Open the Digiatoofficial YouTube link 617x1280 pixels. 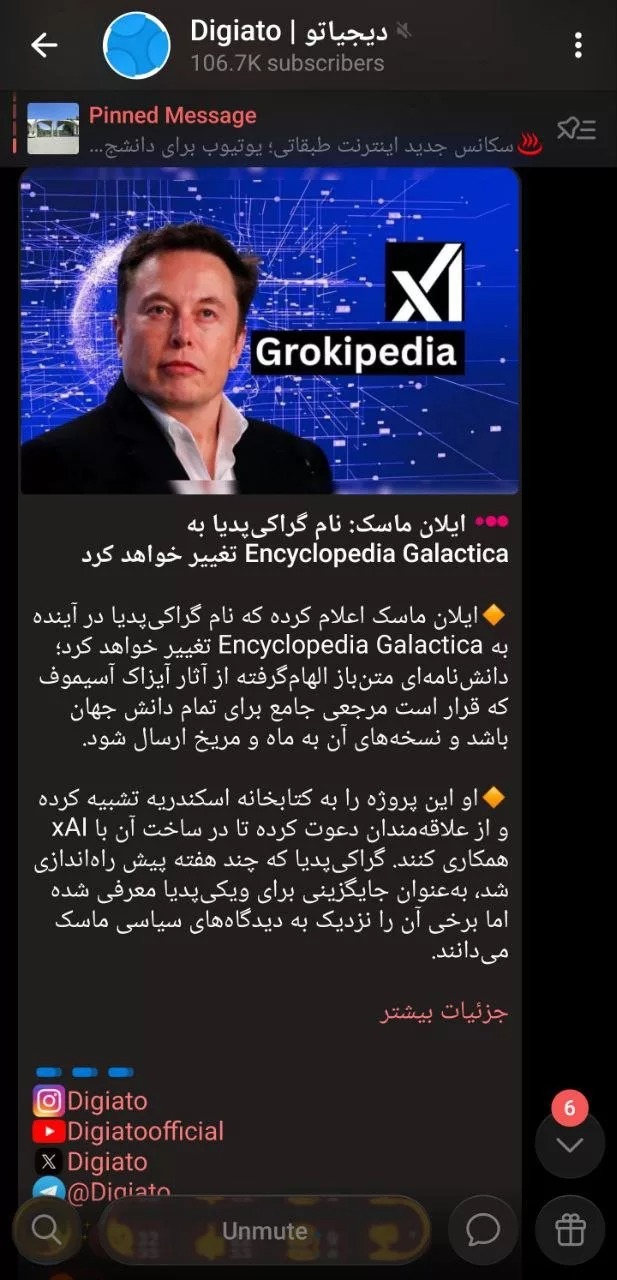point(145,1131)
